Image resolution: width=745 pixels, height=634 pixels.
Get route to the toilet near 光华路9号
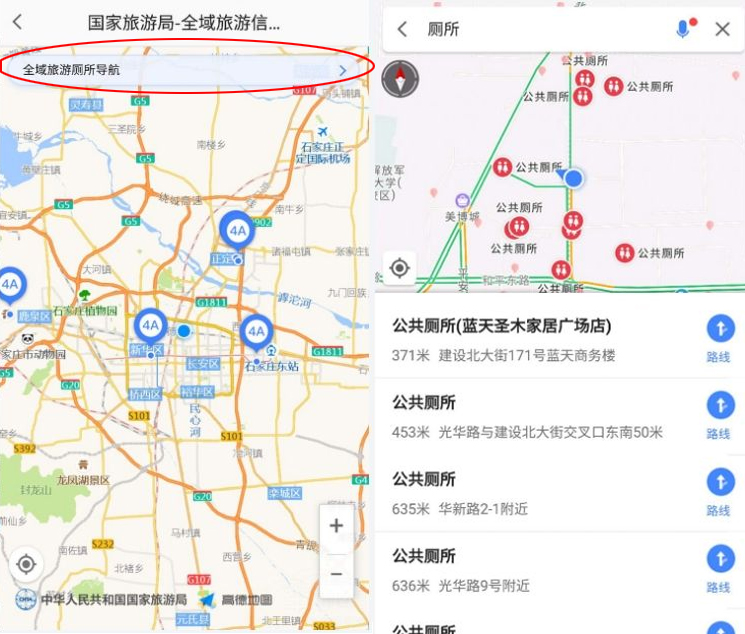point(719,567)
